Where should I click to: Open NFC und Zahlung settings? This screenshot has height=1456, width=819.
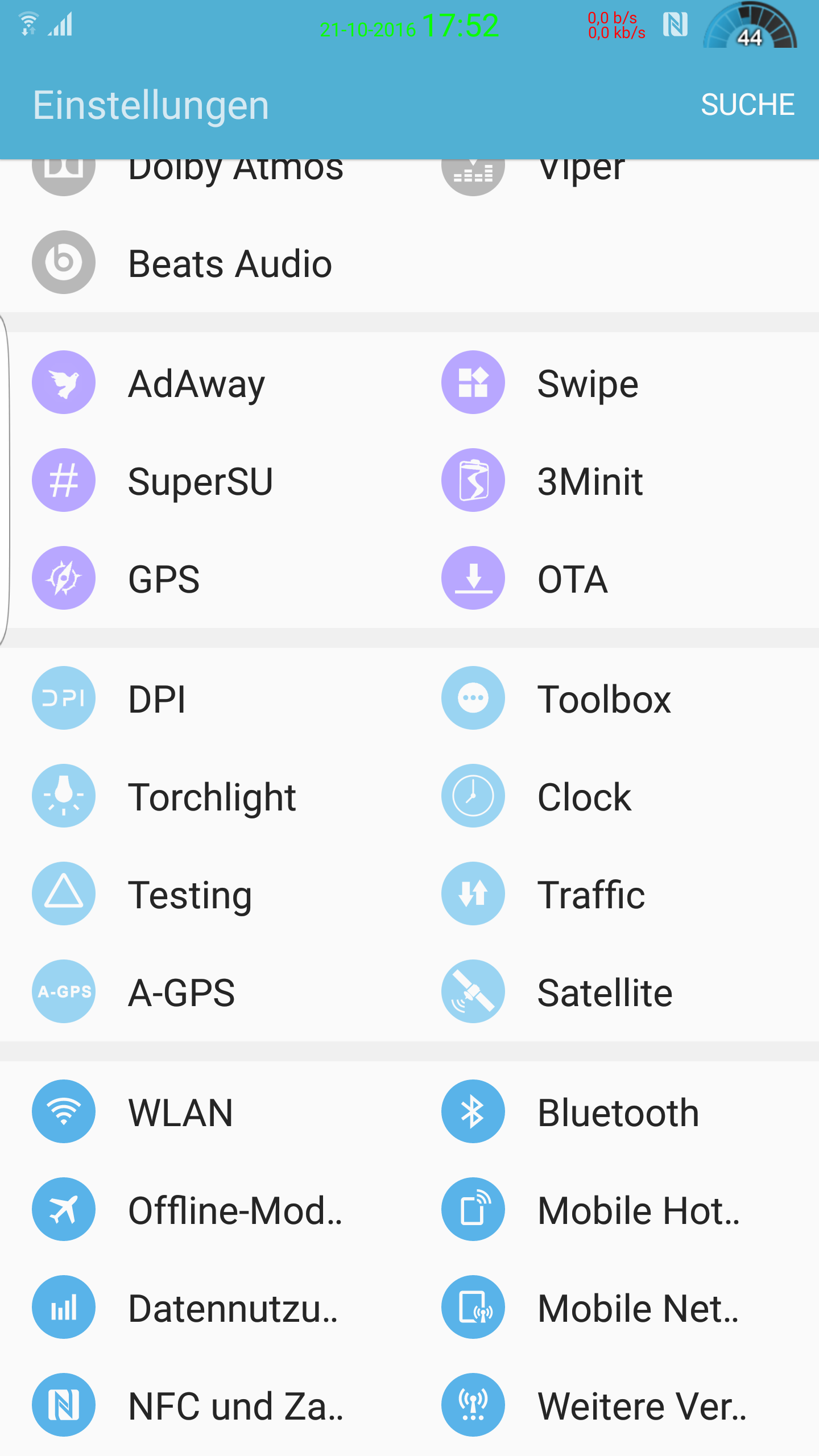[x=205, y=1405]
